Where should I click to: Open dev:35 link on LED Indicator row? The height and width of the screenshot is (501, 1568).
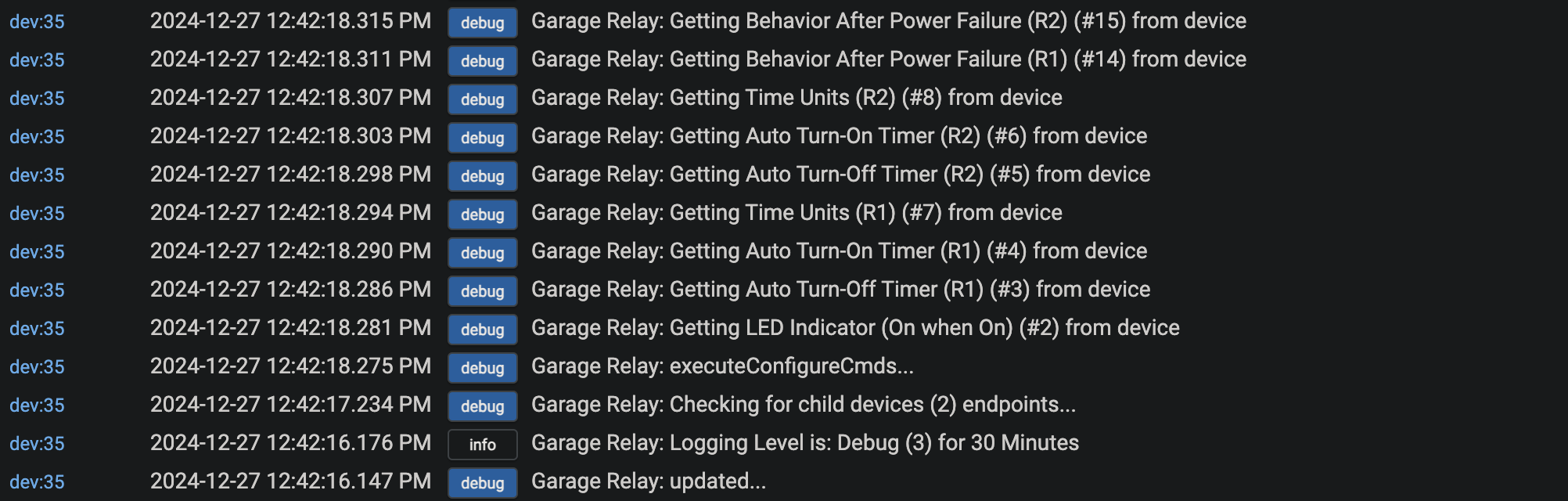37,329
